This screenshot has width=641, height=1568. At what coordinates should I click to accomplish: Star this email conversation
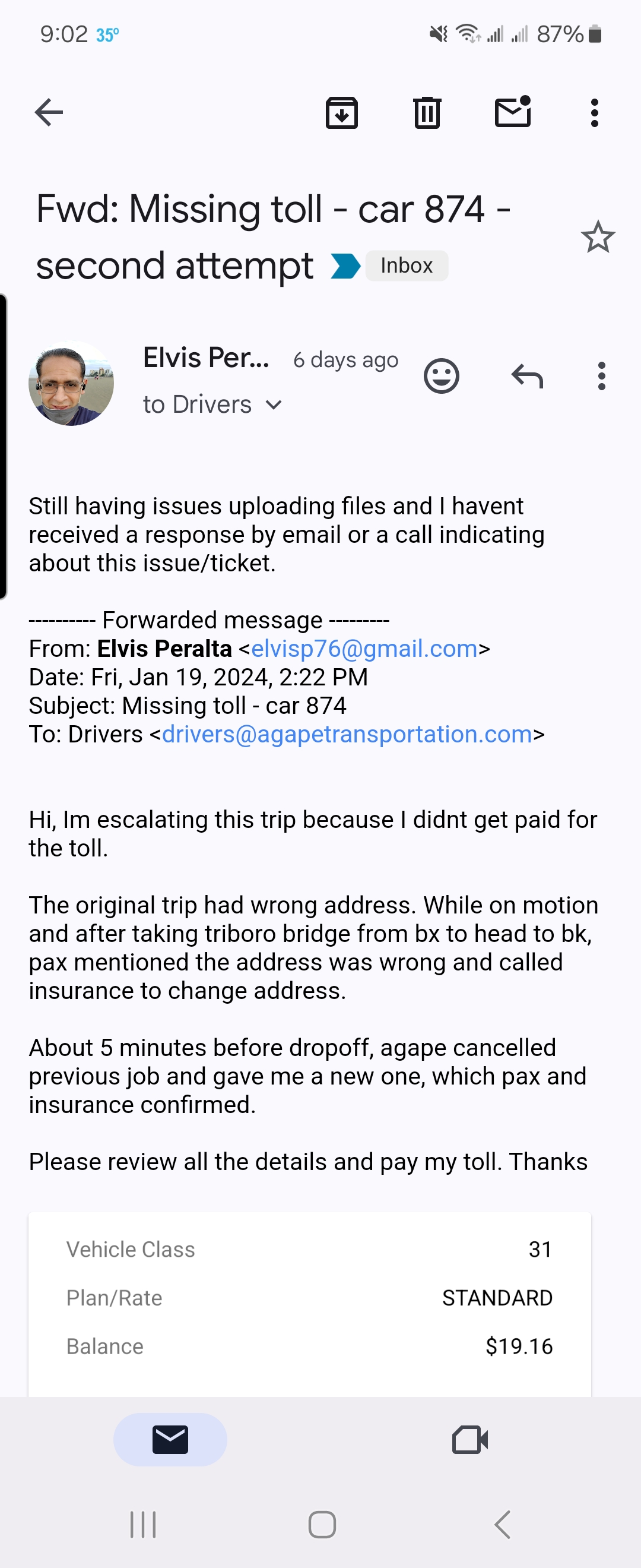(x=597, y=237)
